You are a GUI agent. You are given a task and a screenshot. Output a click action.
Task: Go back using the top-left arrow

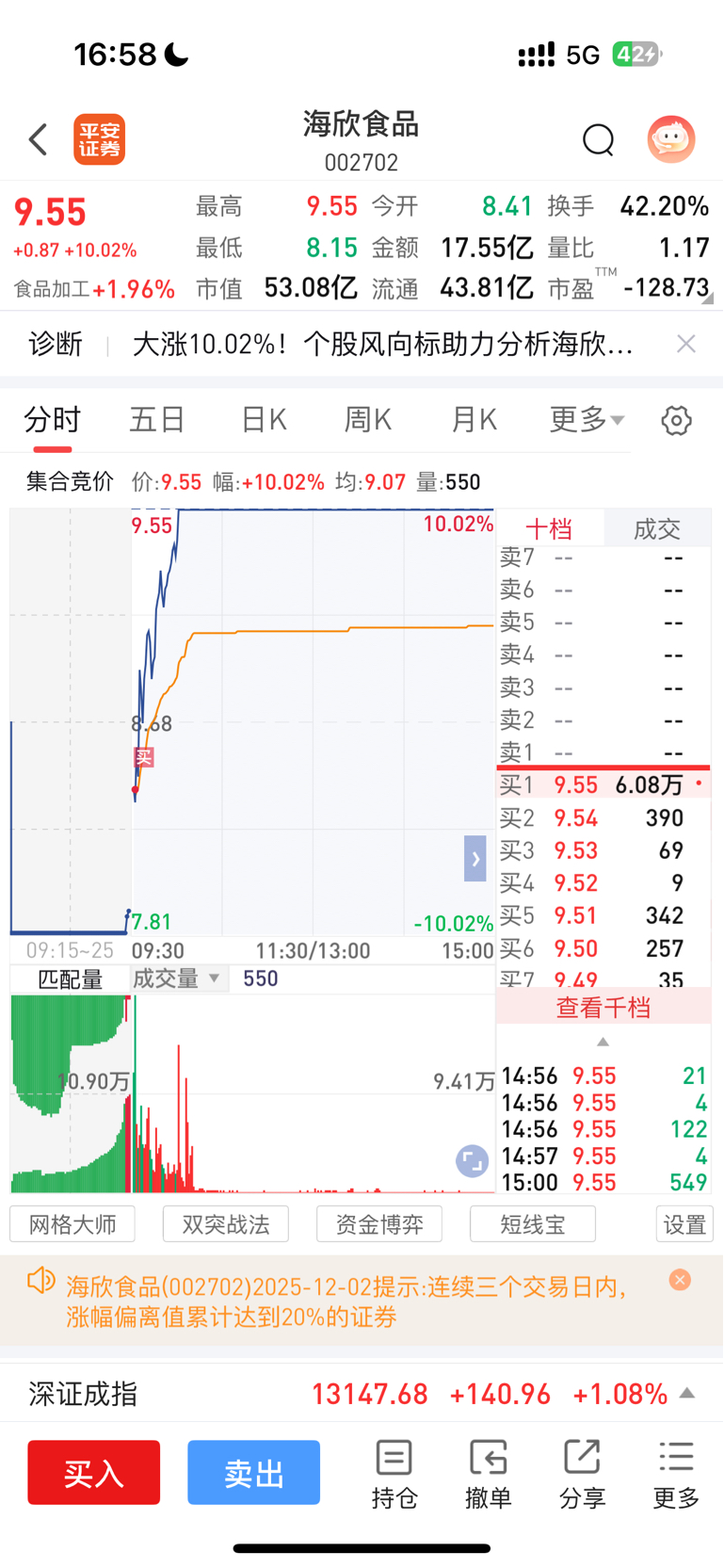click(38, 140)
